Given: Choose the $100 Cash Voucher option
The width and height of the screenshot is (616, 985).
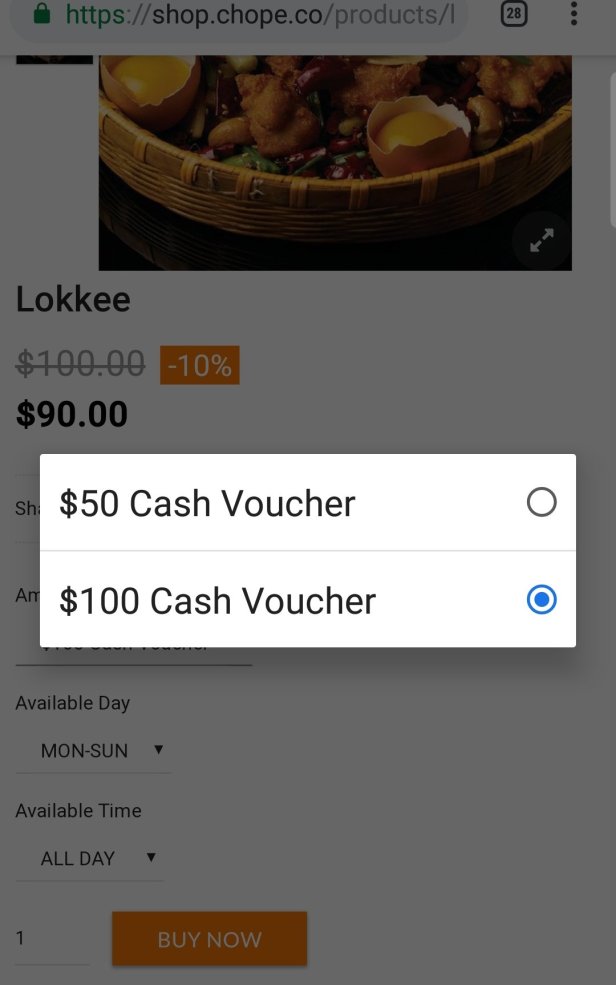Looking at the screenshot, I should tap(307, 600).
